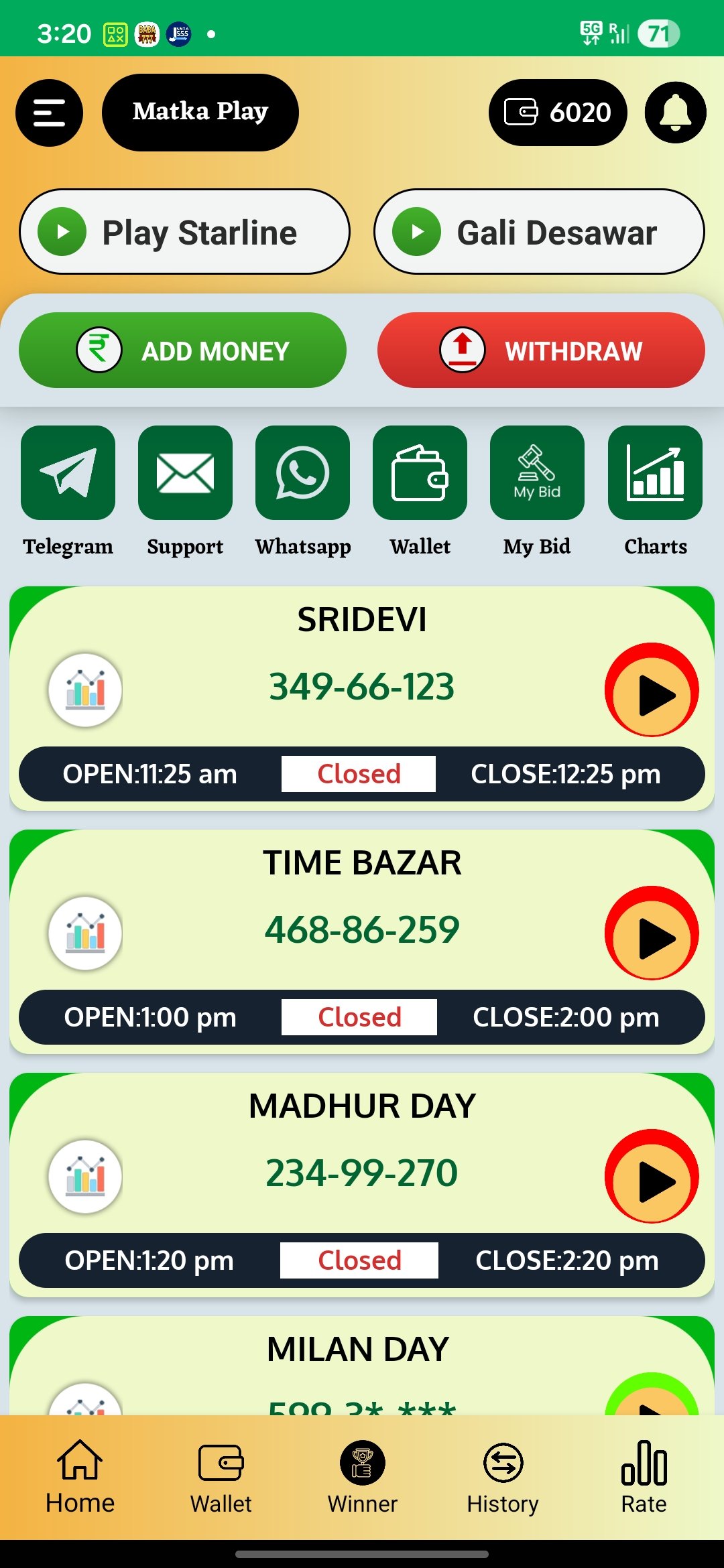Tap WITHDRAW button

click(x=541, y=350)
